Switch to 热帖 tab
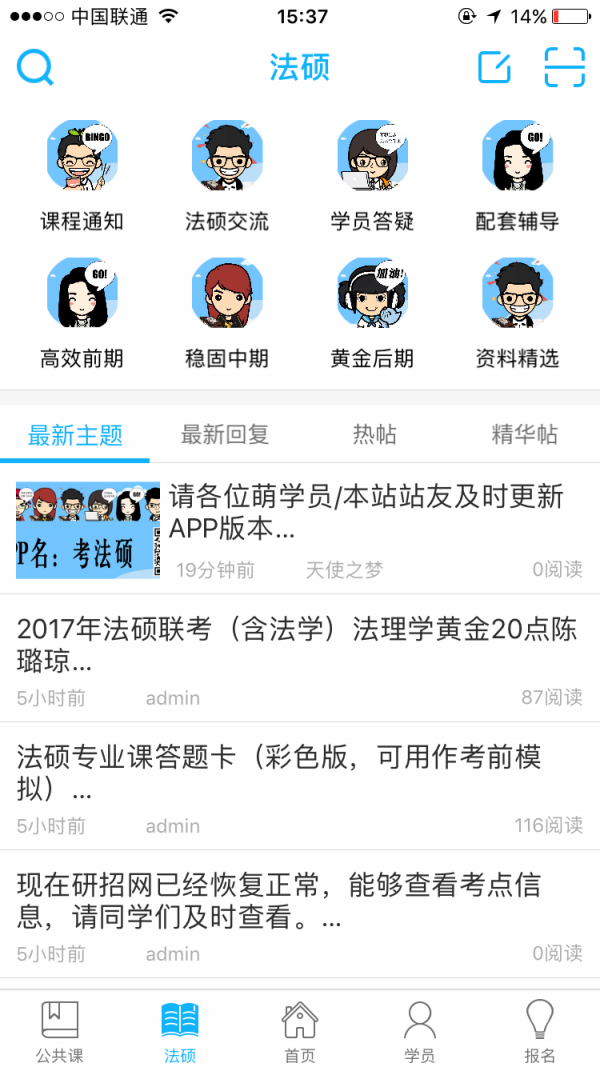The image size is (600, 1067). [375, 435]
